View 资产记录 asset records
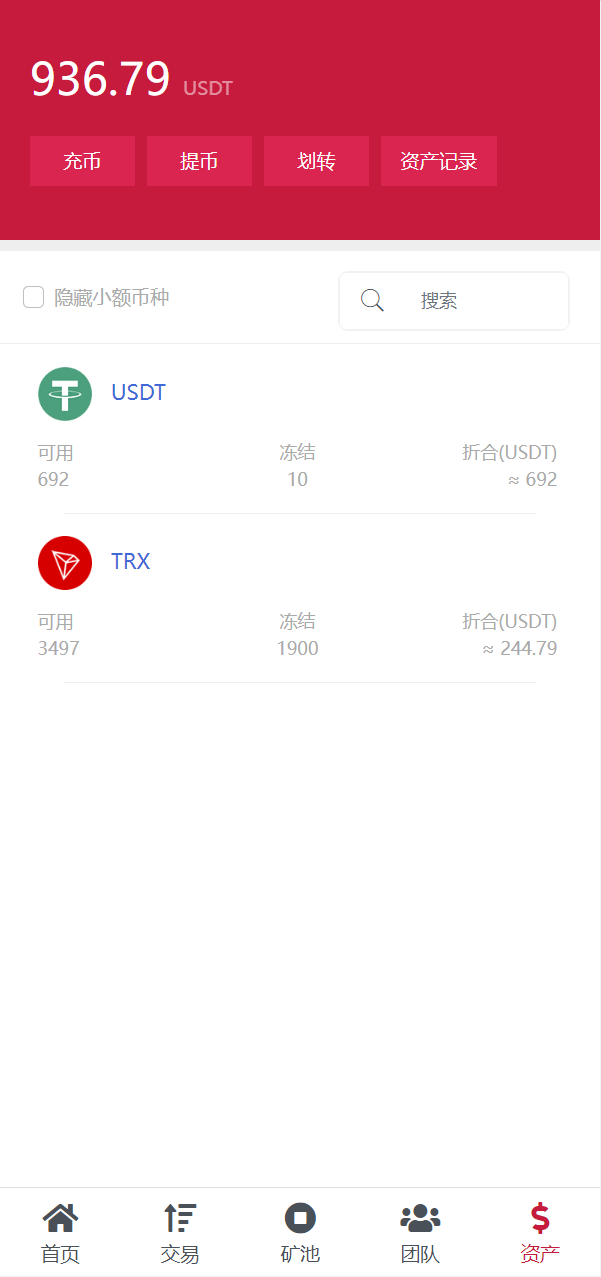The width and height of the screenshot is (601, 1277). tap(438, 161)
